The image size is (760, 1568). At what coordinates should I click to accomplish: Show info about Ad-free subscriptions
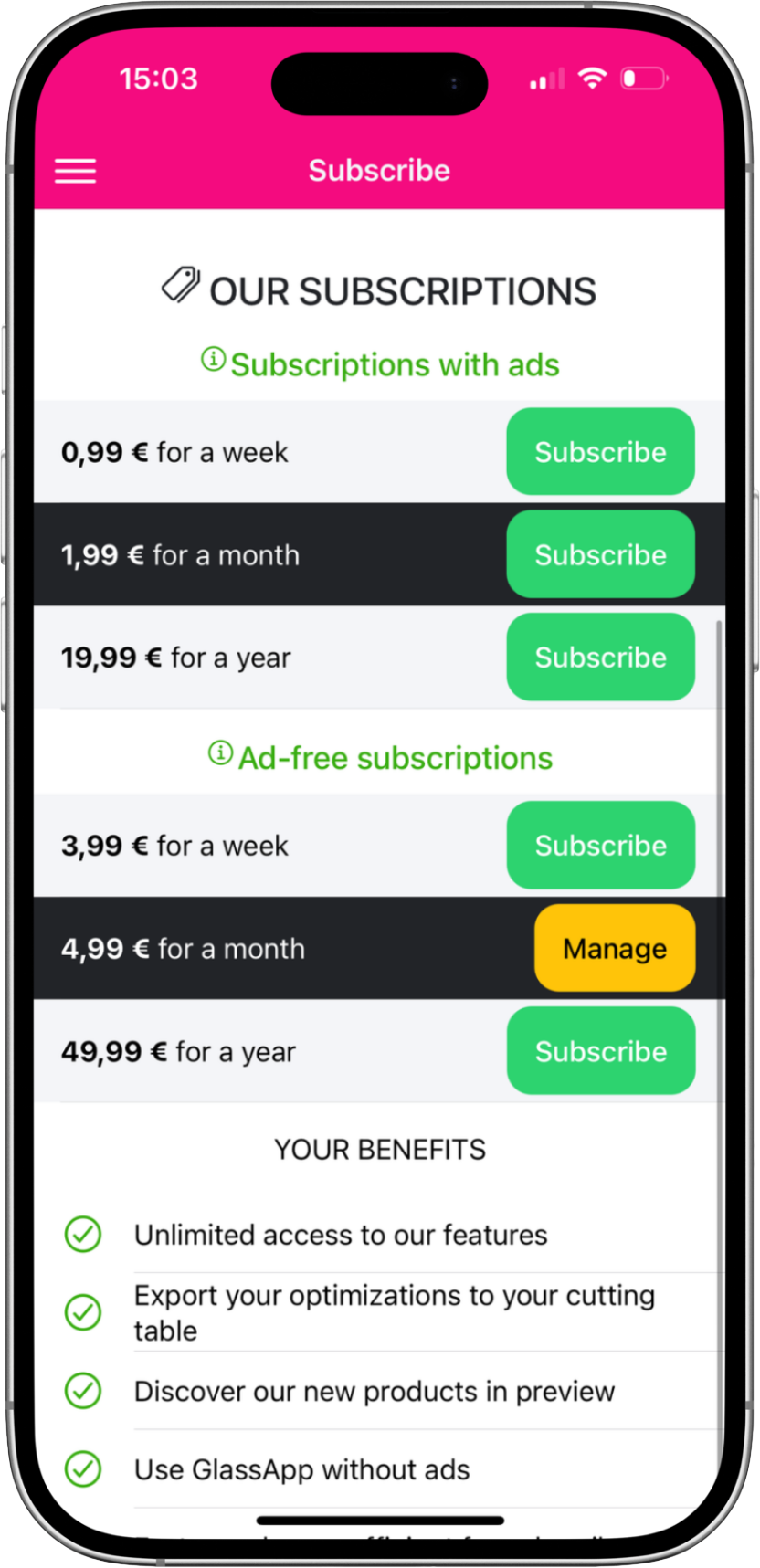click(x=220, y=753)
